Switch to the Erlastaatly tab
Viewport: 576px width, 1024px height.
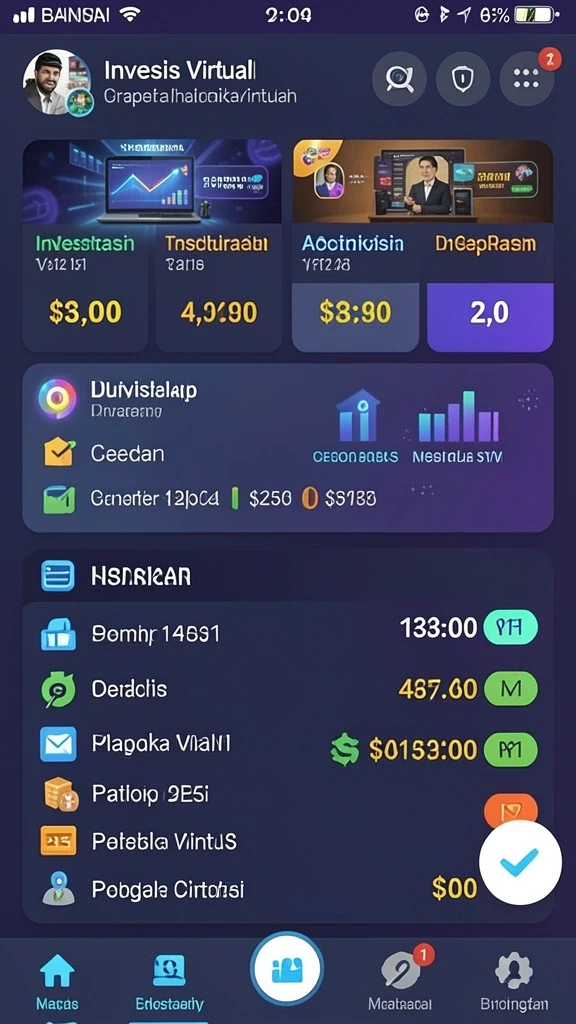[x=169, y=982]
